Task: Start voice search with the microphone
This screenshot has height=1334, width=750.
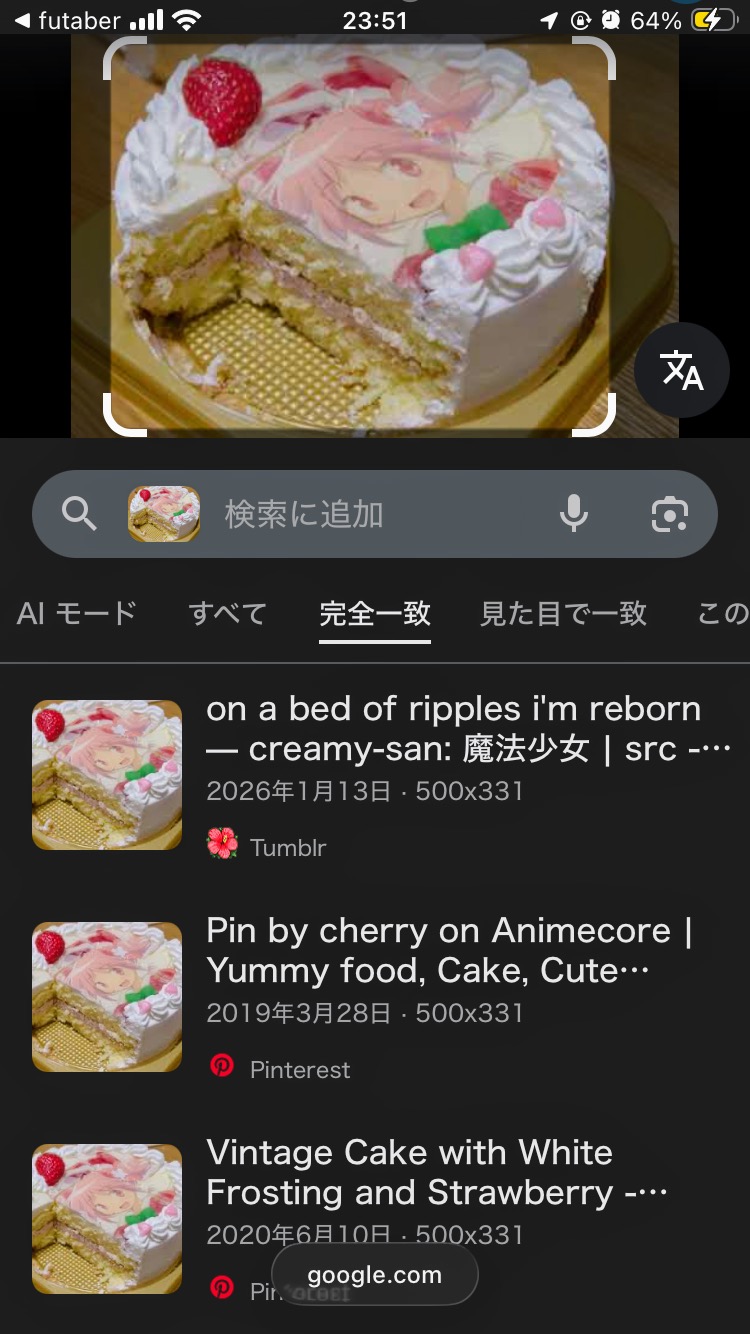Action: tap(573, 514)
